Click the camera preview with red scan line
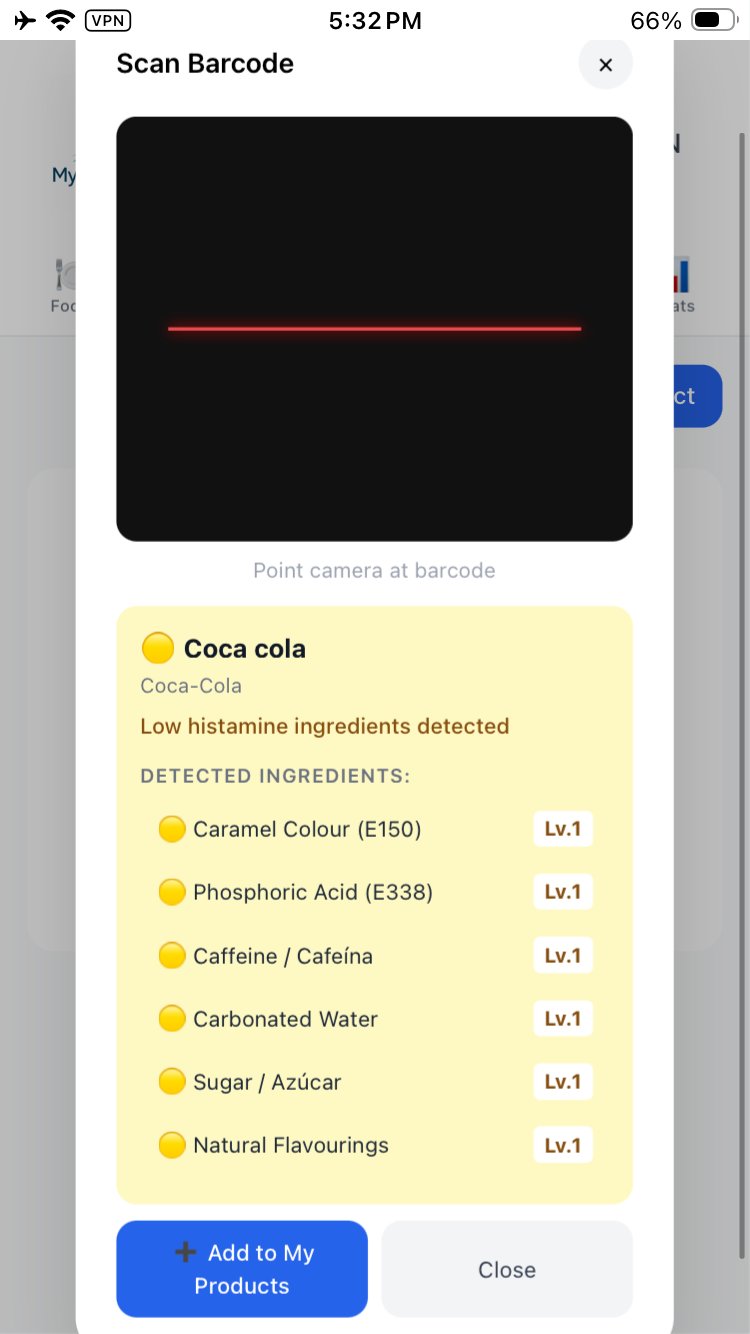This screenshot has height=1334, width=750. [x=374, y=329]
